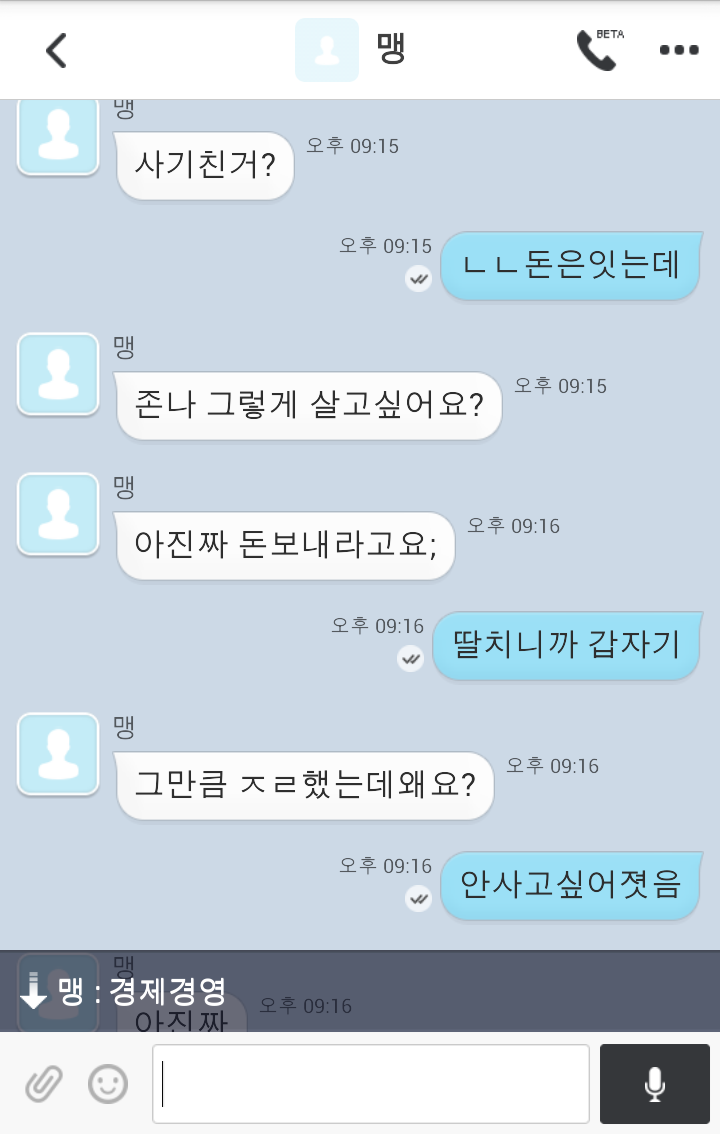Open the emoticon smiley picker

(108, 1083)
